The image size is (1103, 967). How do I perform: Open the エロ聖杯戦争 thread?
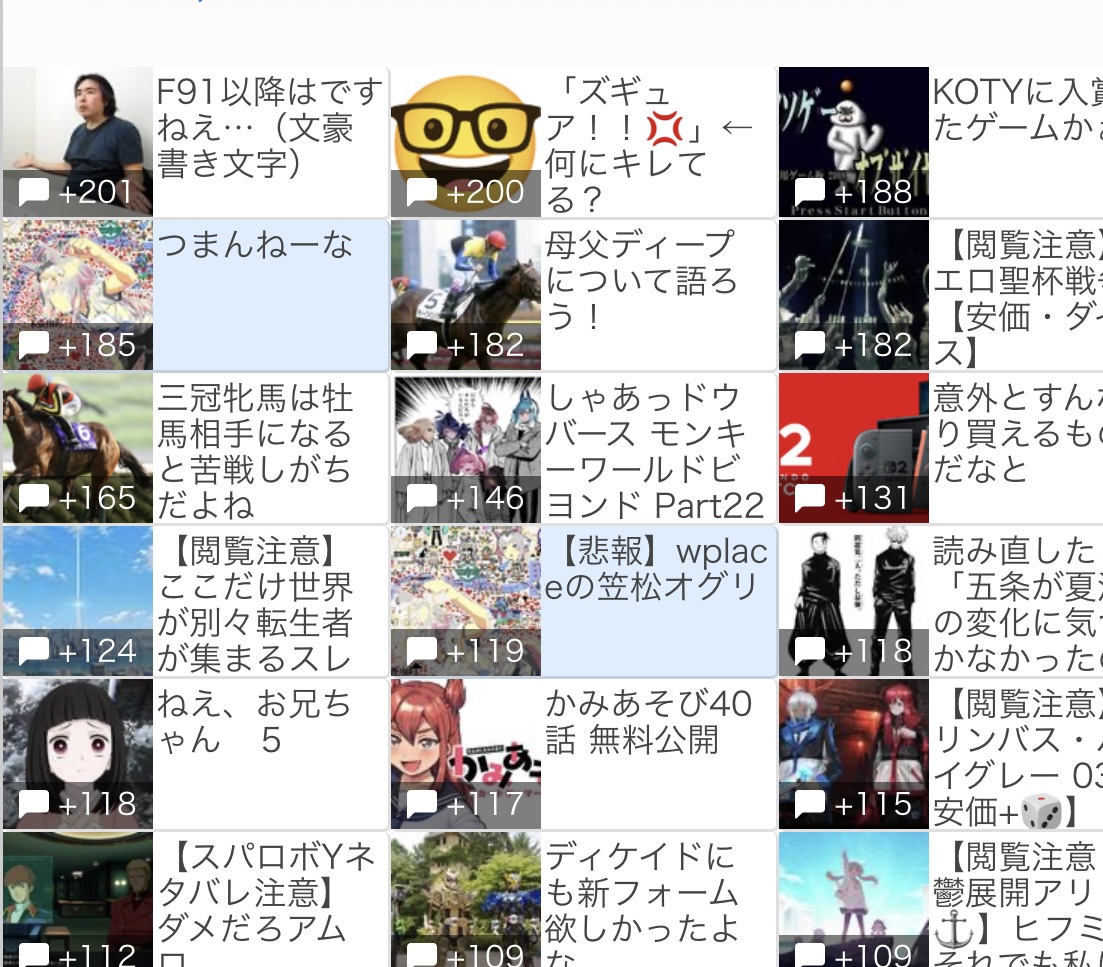coord(941,295)
